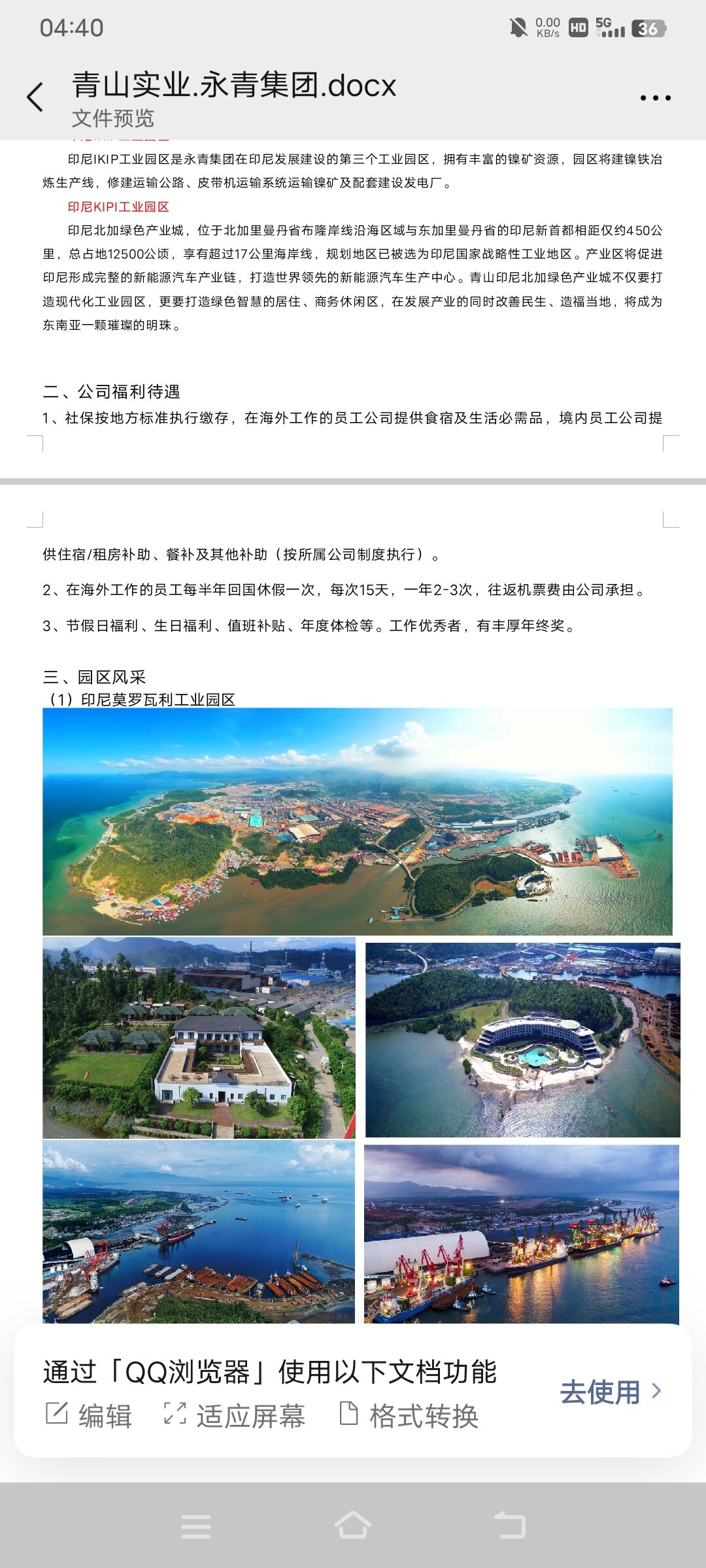The height and width of the screenshot is (1568, 706).
Task: Tap 去使用 to open QQ浏览器
Action: 610,1392
